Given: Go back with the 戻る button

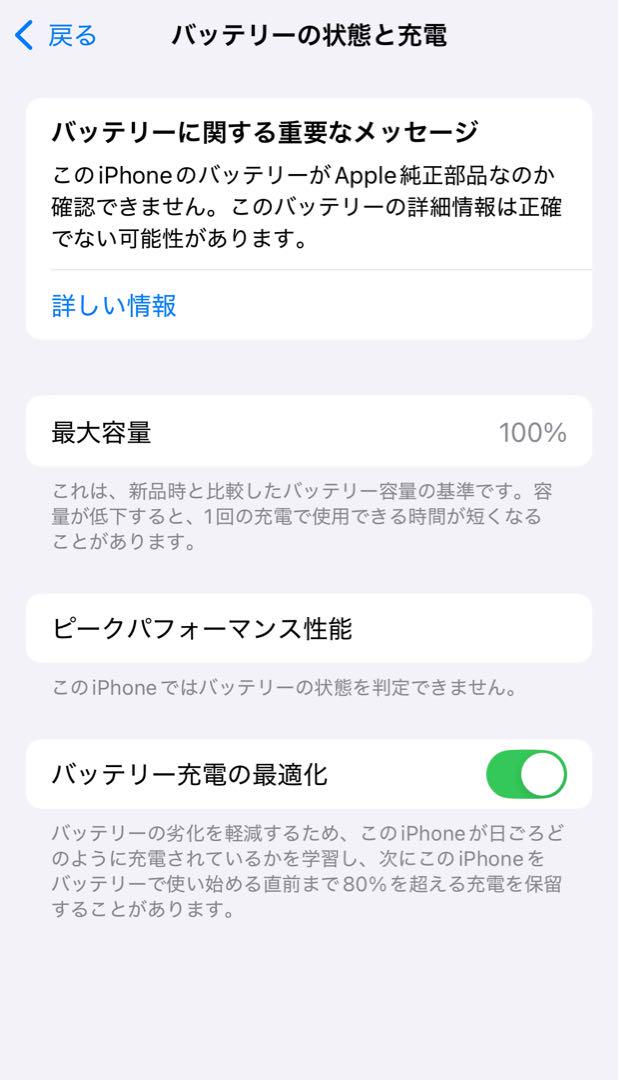Looking at the screenshot, I should (x=56, y=35).
